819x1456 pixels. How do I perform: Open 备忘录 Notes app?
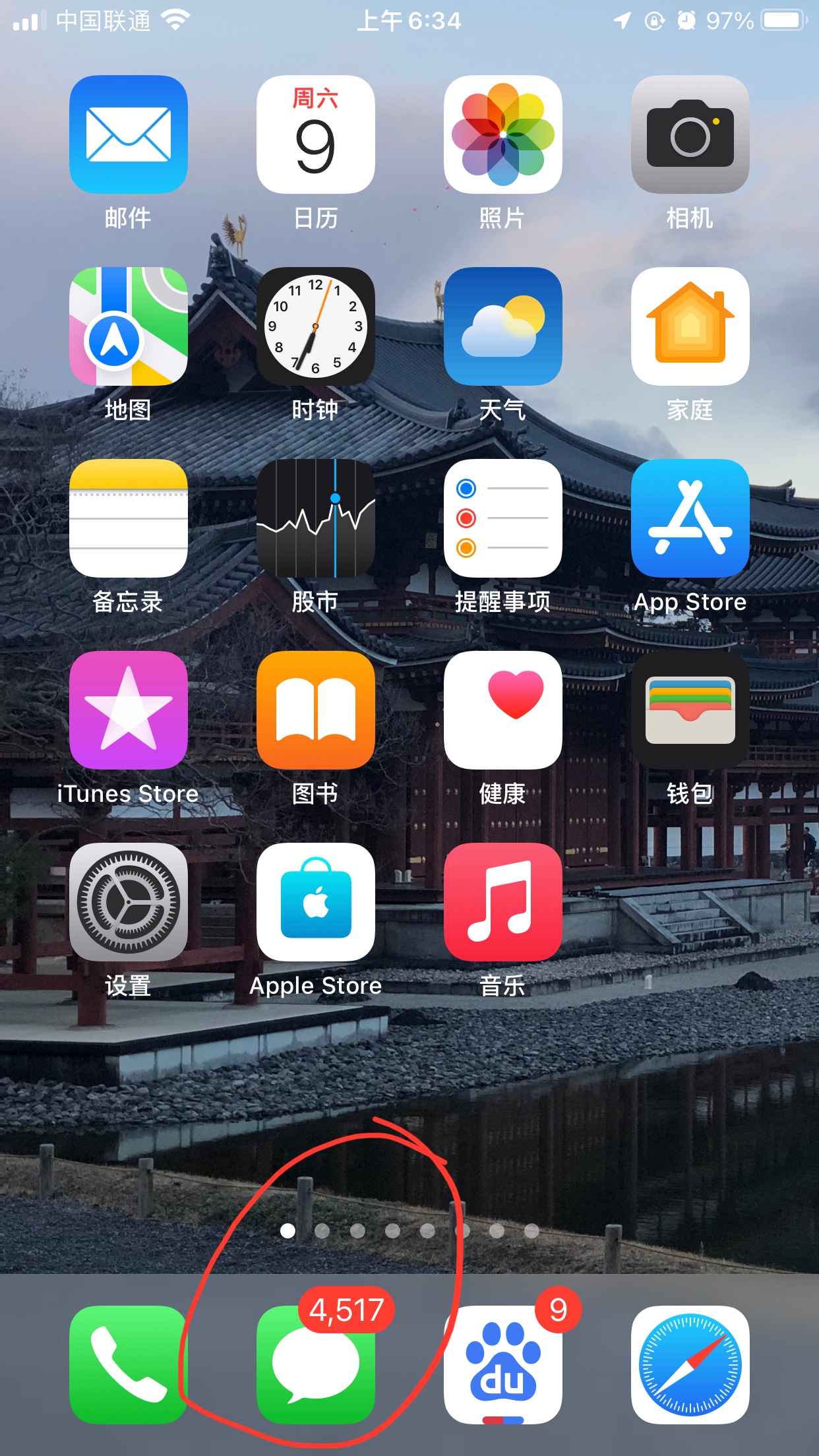click(x=129, y=518)
